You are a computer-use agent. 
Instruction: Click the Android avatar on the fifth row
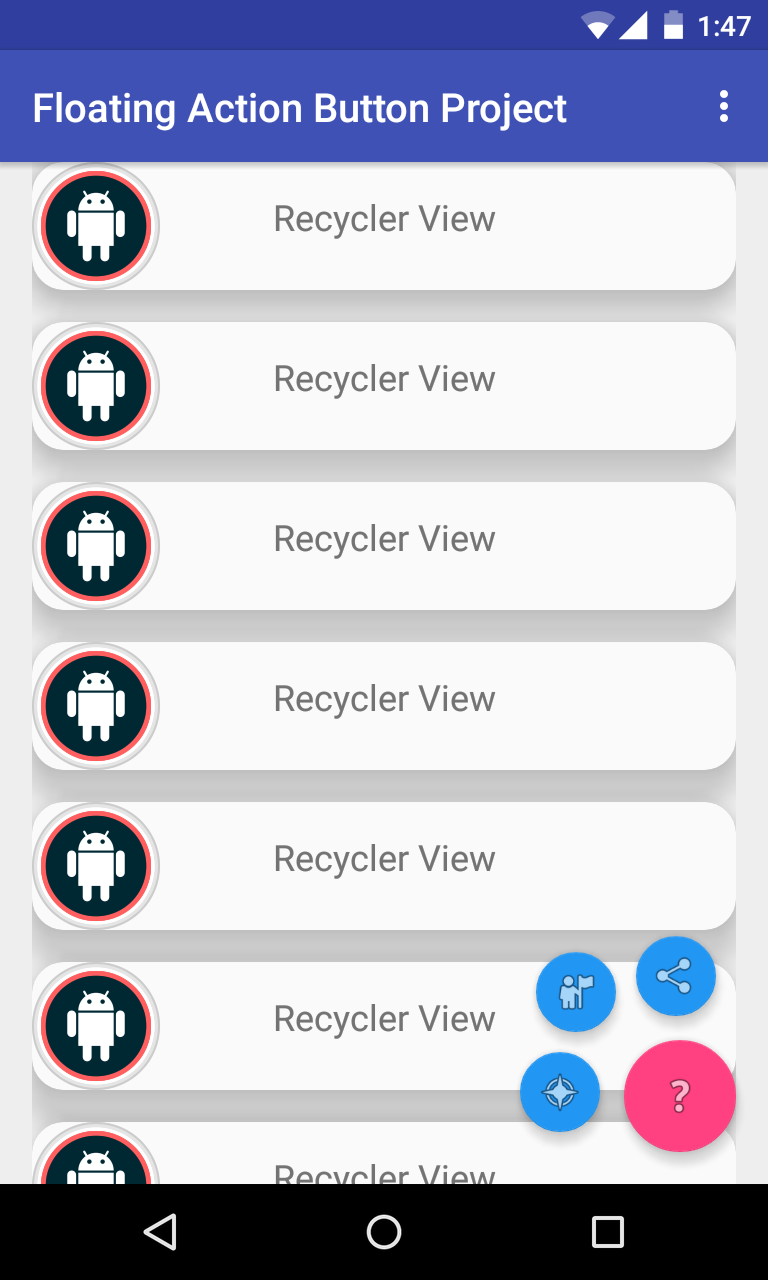95,866
